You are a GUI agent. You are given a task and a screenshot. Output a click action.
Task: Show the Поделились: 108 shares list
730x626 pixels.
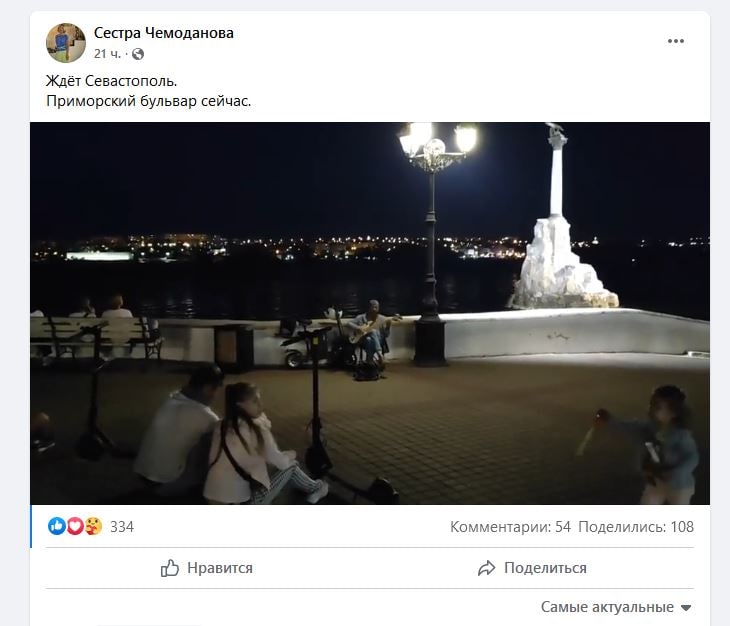pyautogui.click(x=636, y=526)
